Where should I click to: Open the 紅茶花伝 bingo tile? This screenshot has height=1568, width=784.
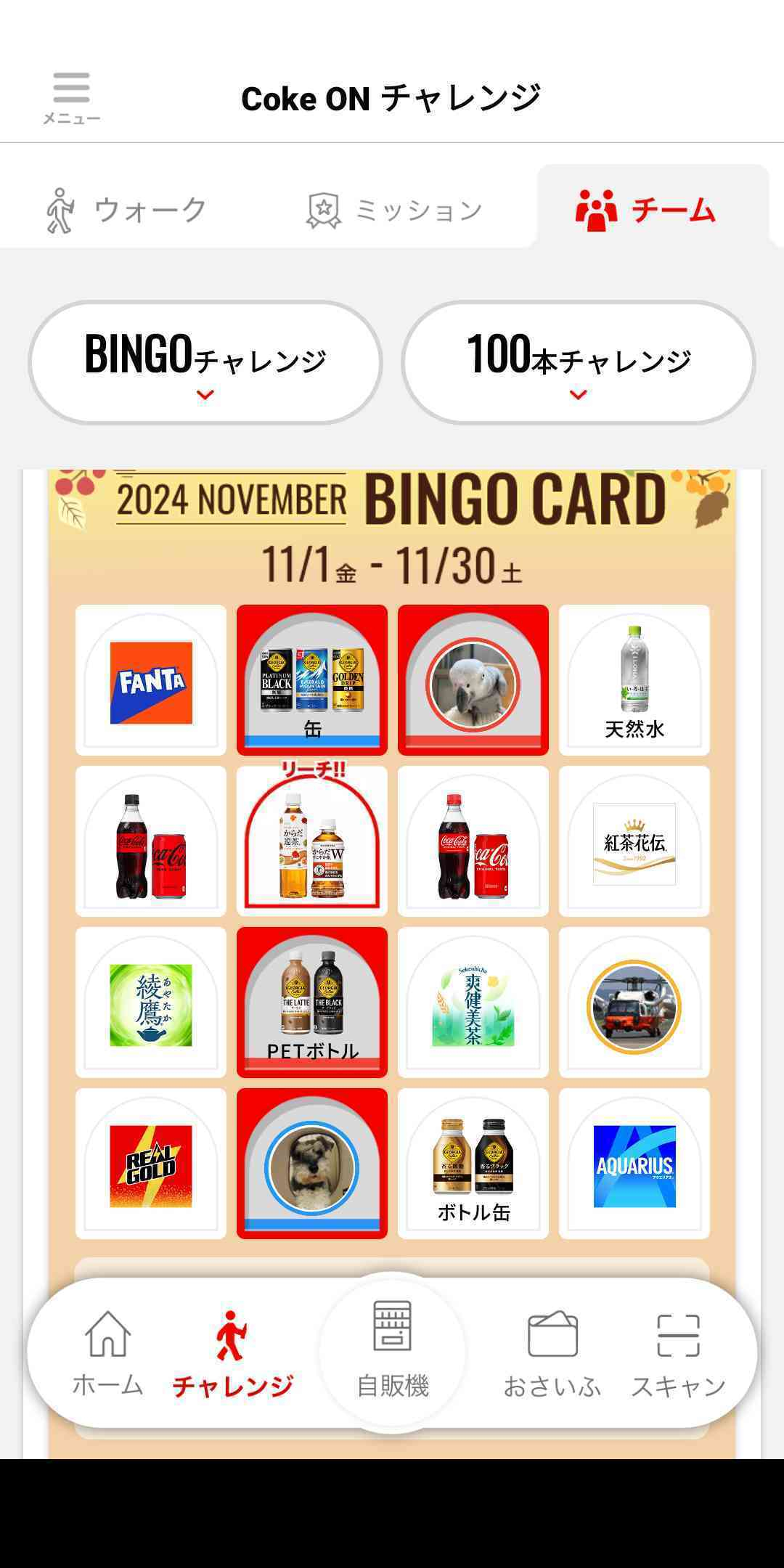(634, 842)
